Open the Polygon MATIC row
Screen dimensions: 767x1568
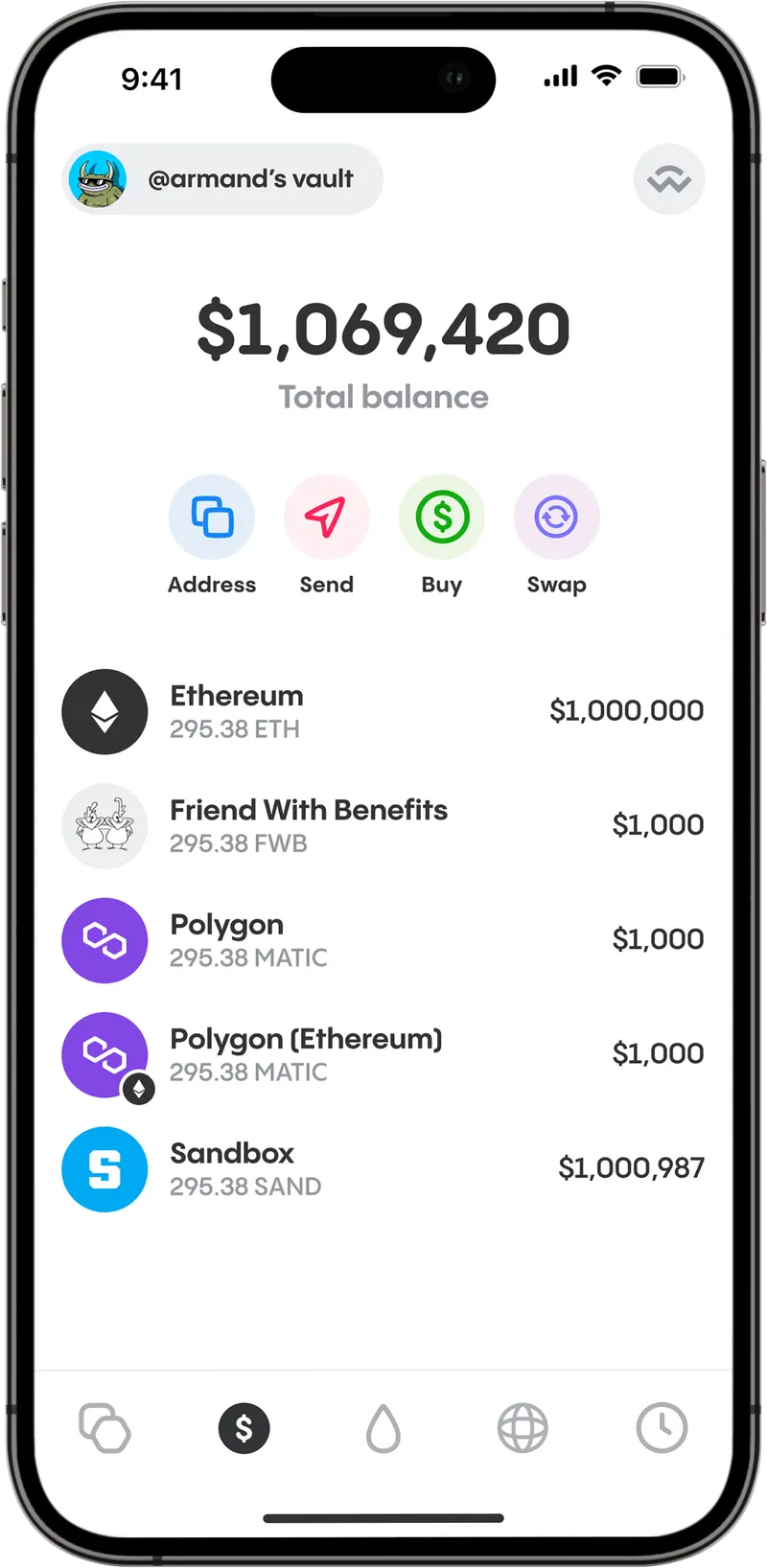383,940
